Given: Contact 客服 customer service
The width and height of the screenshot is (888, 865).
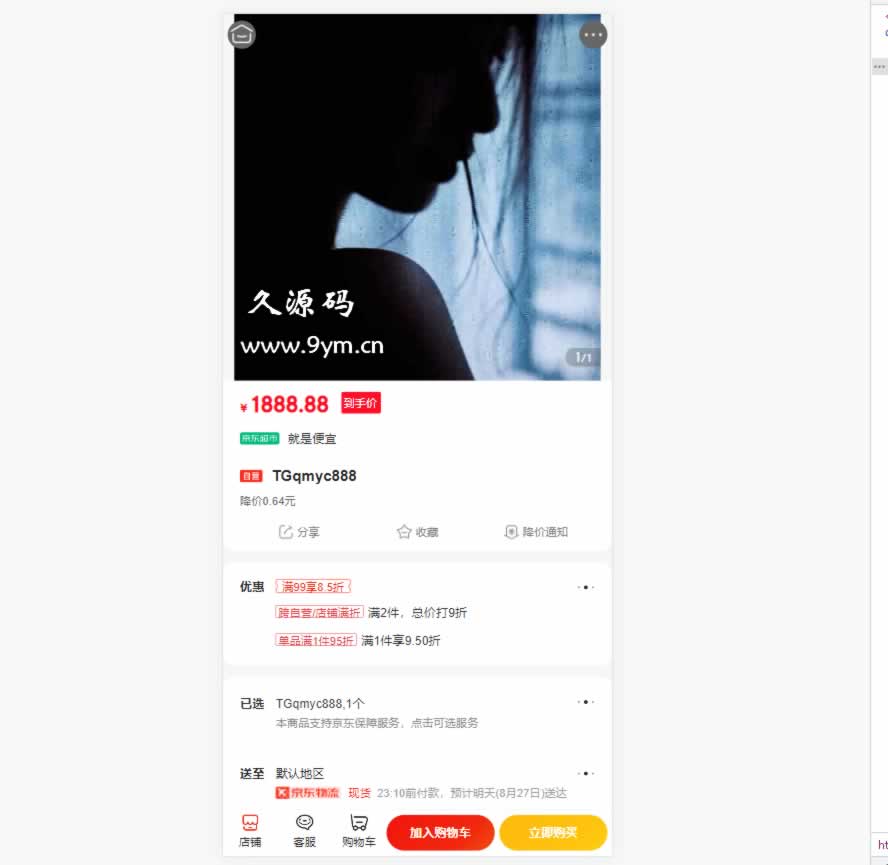Looking at the screenshot, I should point(304,831).
